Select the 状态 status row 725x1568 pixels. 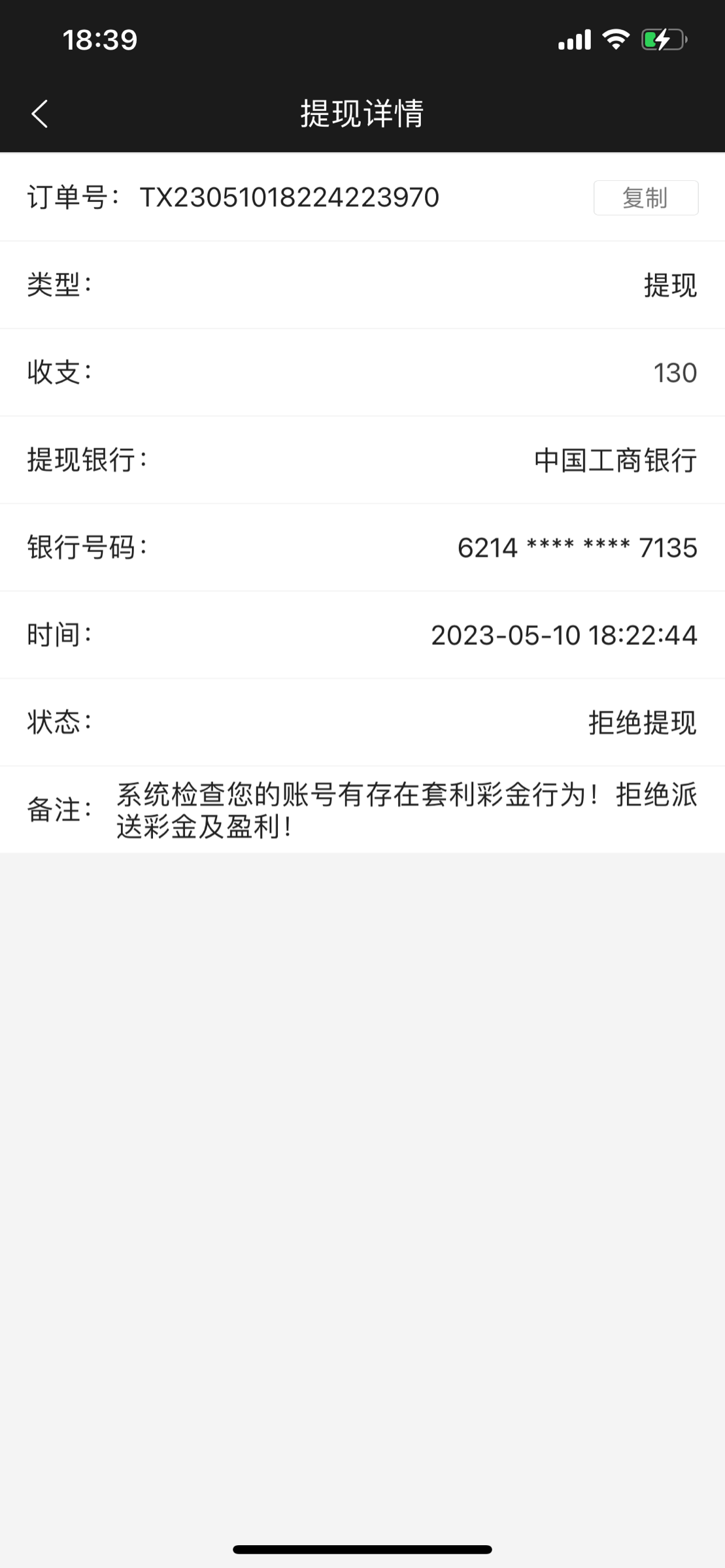362,722
